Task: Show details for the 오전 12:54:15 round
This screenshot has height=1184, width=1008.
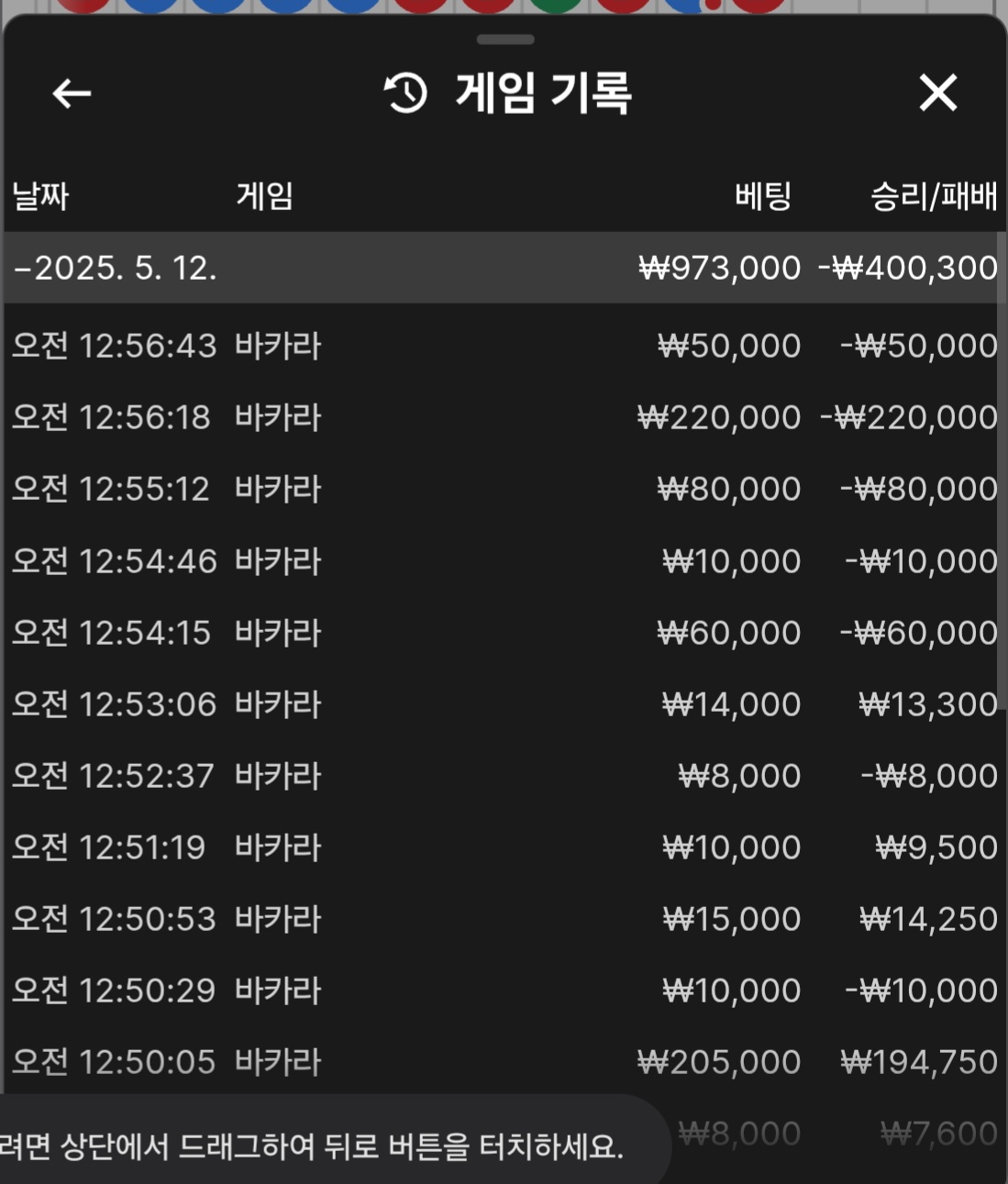Action: pos(503,632)
